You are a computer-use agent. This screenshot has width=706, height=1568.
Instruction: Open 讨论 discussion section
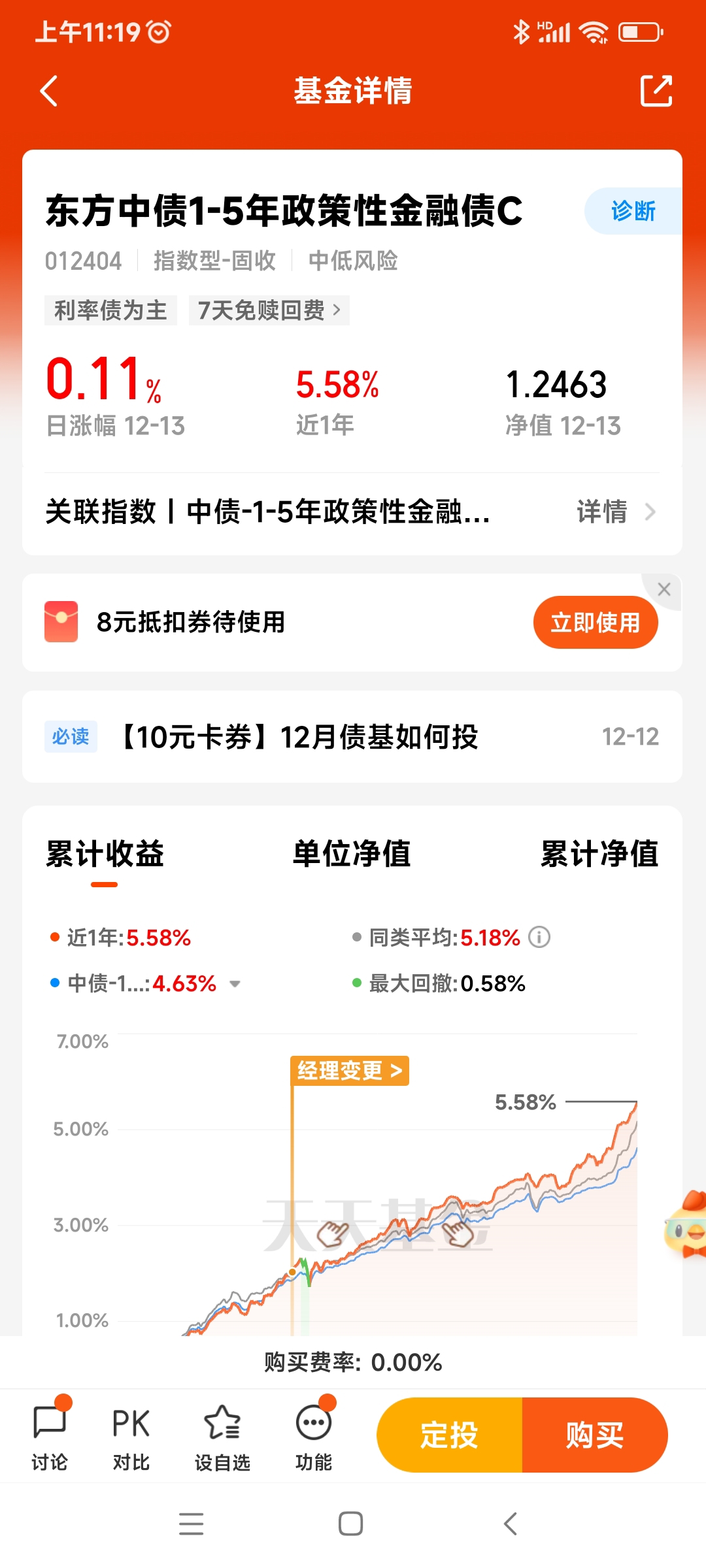51,1435
